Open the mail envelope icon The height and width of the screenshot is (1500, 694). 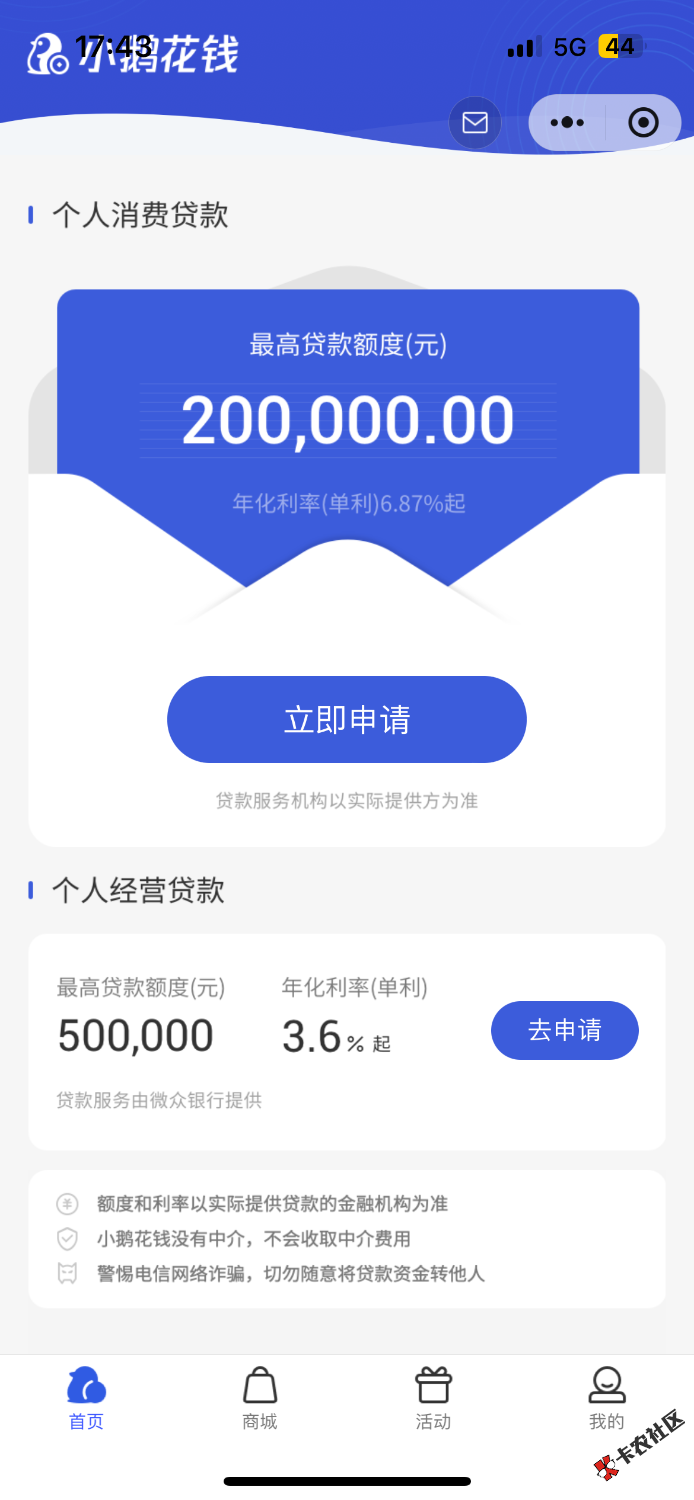(x=475, y=123)
